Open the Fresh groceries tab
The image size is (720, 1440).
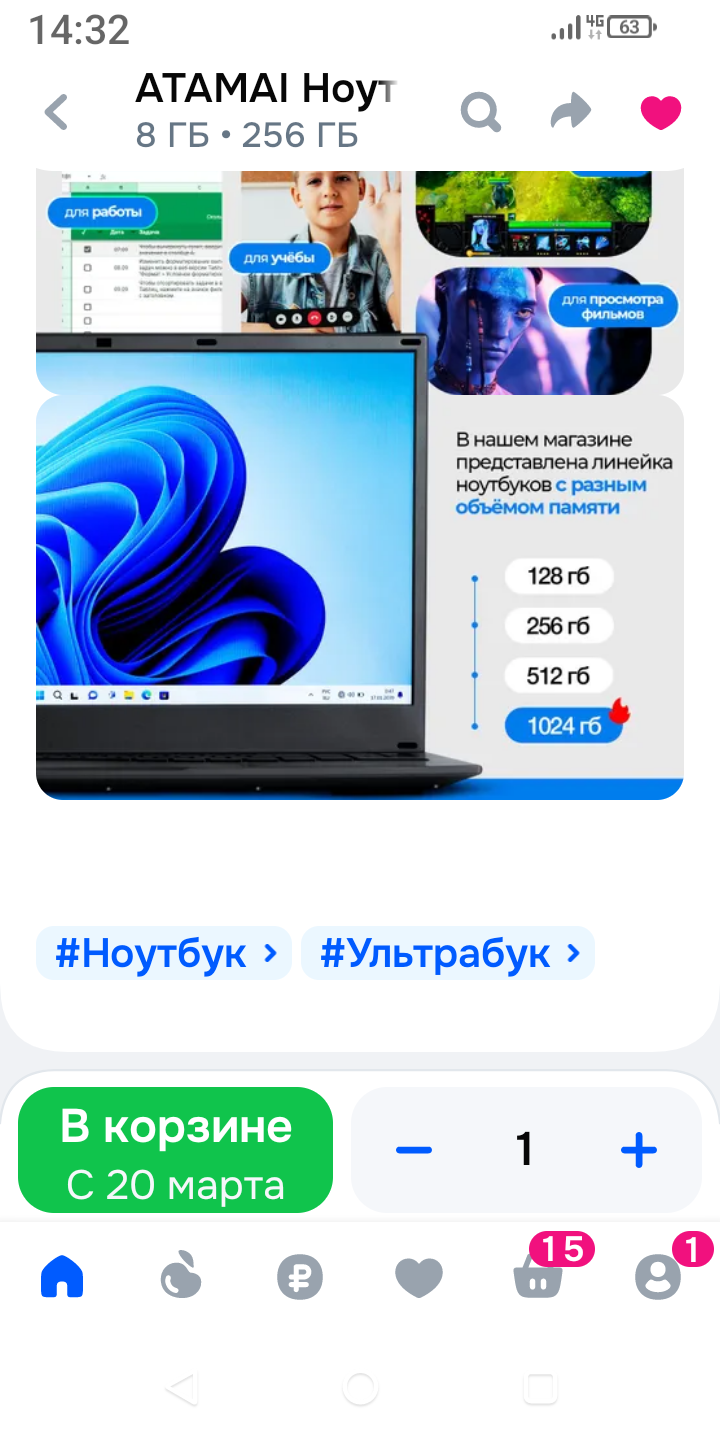pos(181,1277)
